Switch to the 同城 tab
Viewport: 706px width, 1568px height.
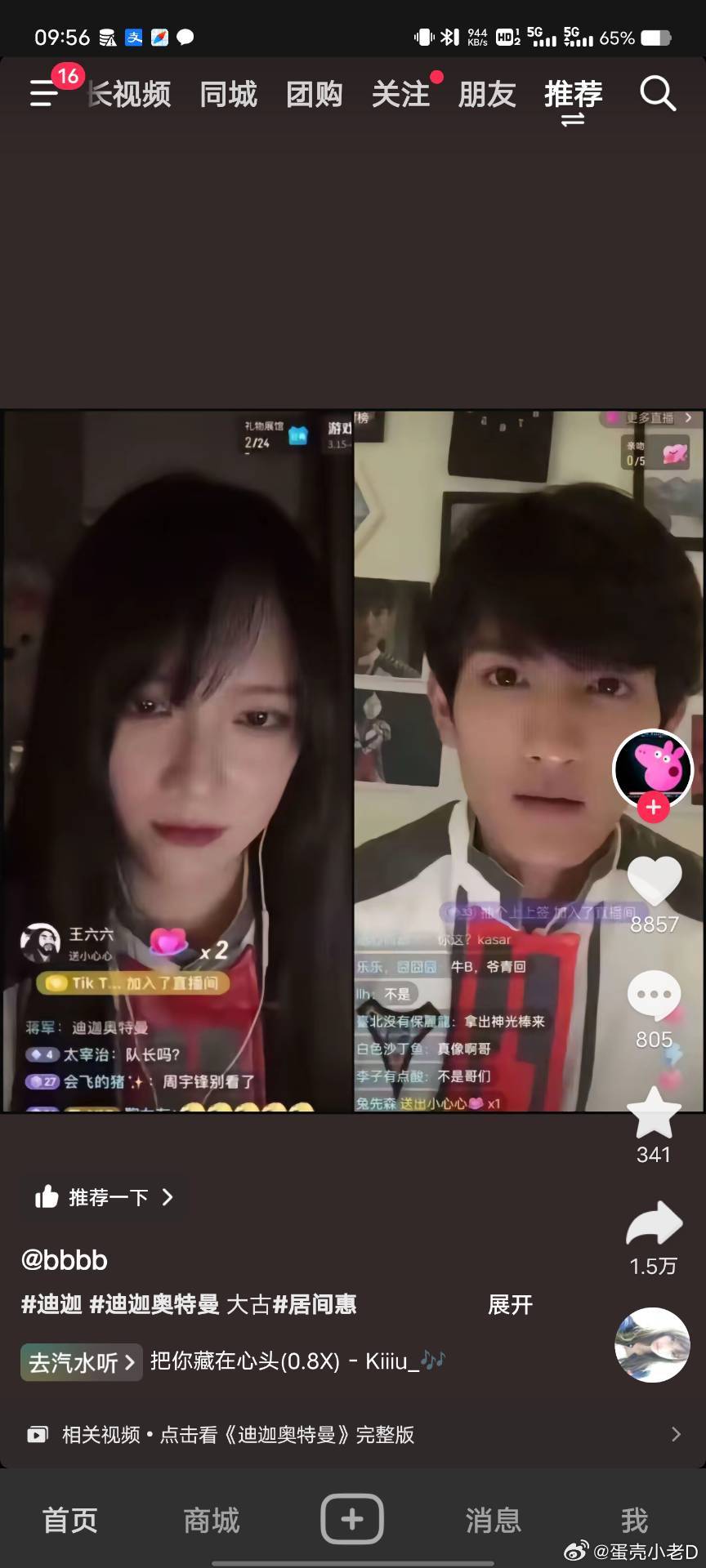tap(228, 95)
